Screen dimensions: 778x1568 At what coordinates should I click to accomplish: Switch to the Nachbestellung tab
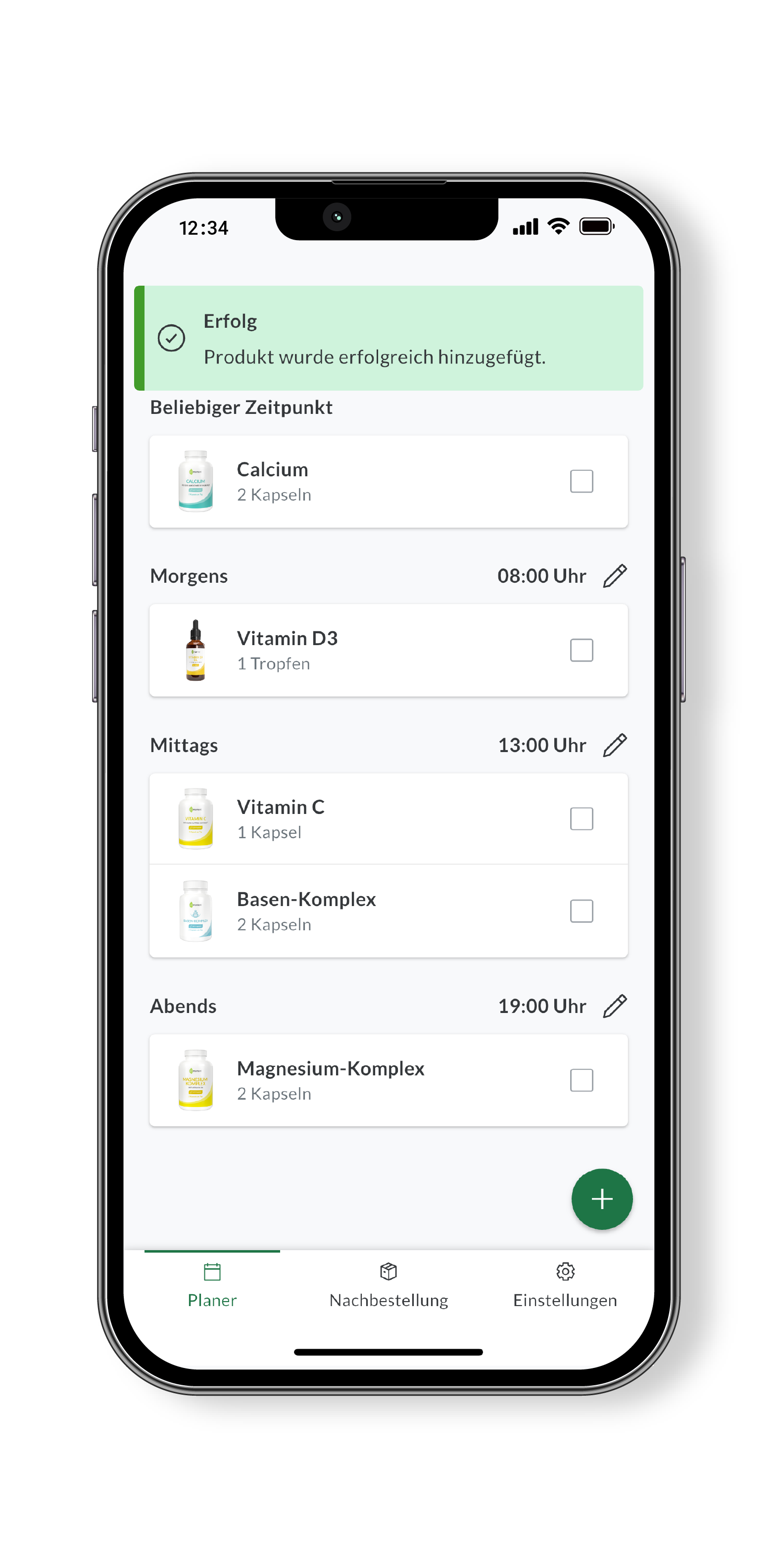(x=388, y=1286)
